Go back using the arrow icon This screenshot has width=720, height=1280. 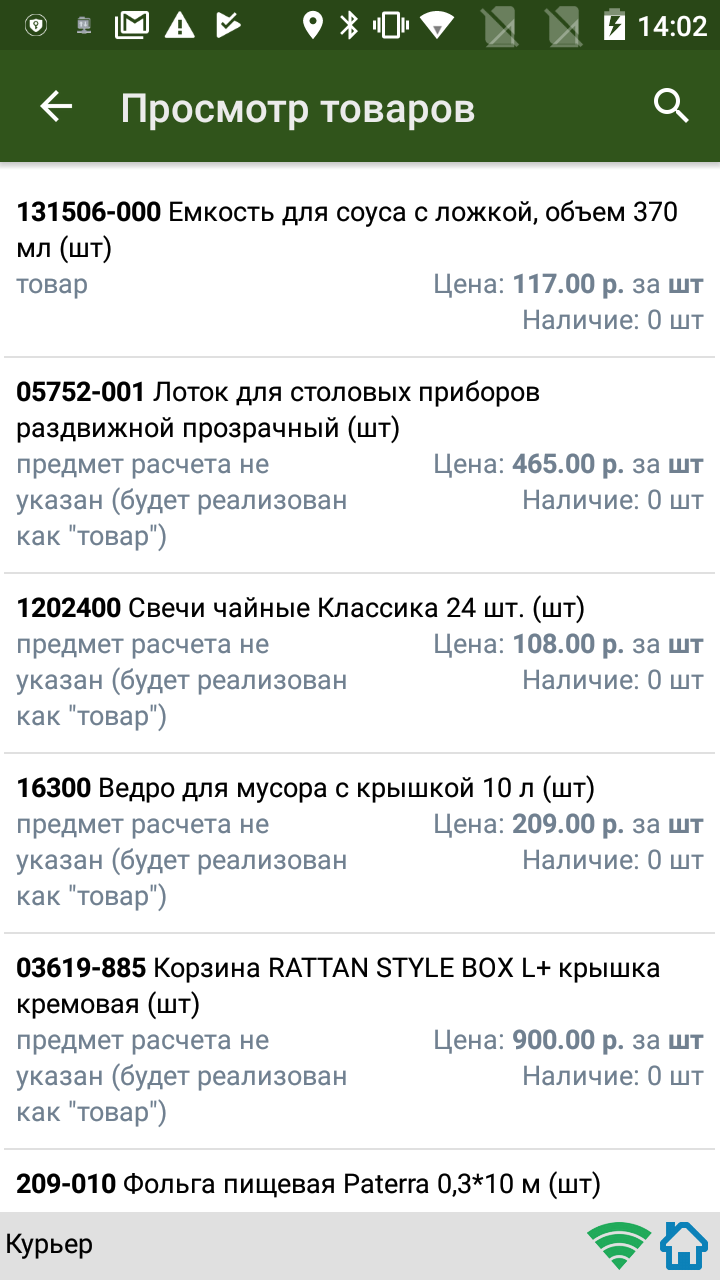tap(56, 106)
